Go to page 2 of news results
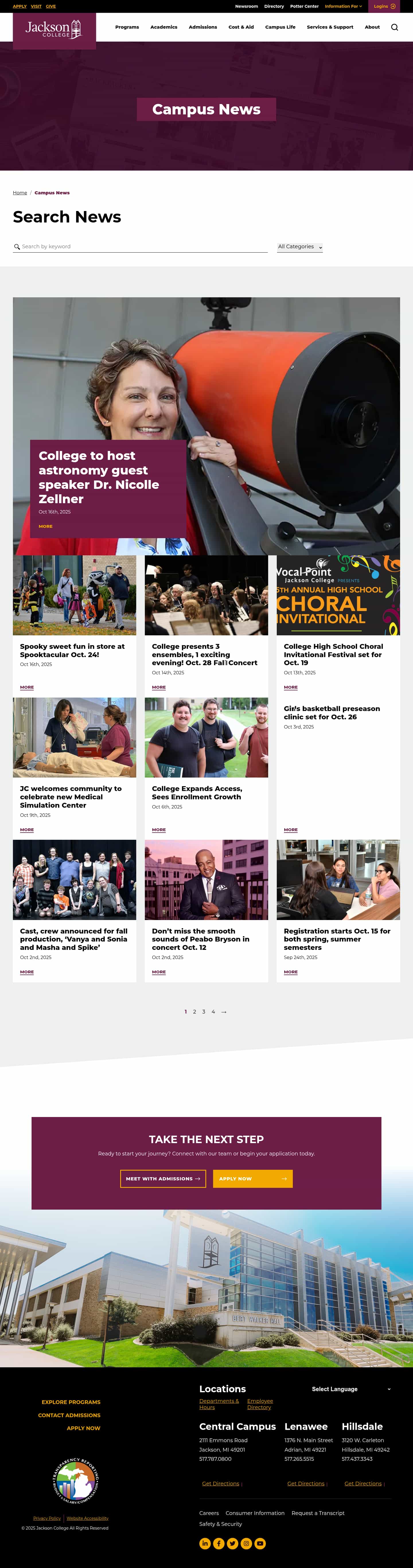 195,1012
